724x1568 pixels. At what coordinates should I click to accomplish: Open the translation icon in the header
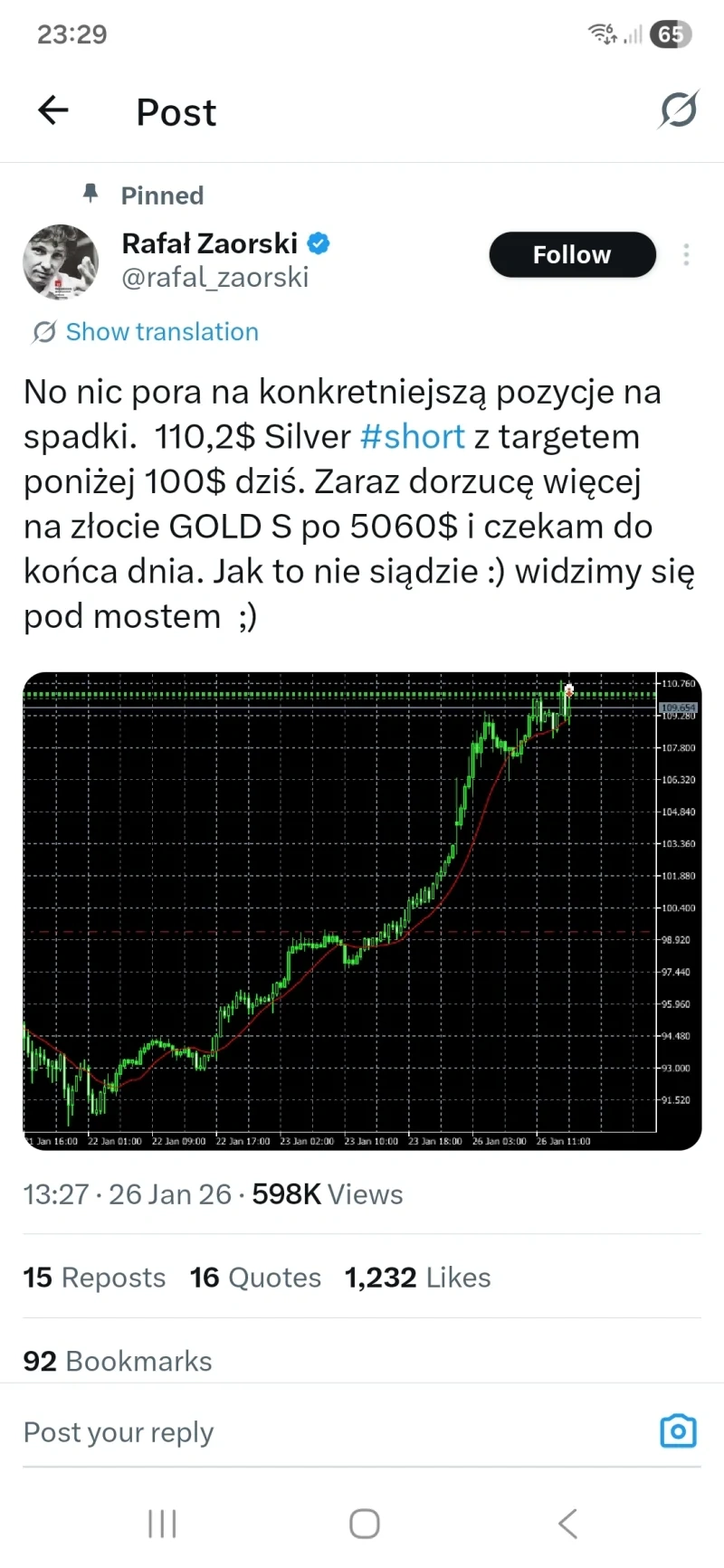coord(678,109)
